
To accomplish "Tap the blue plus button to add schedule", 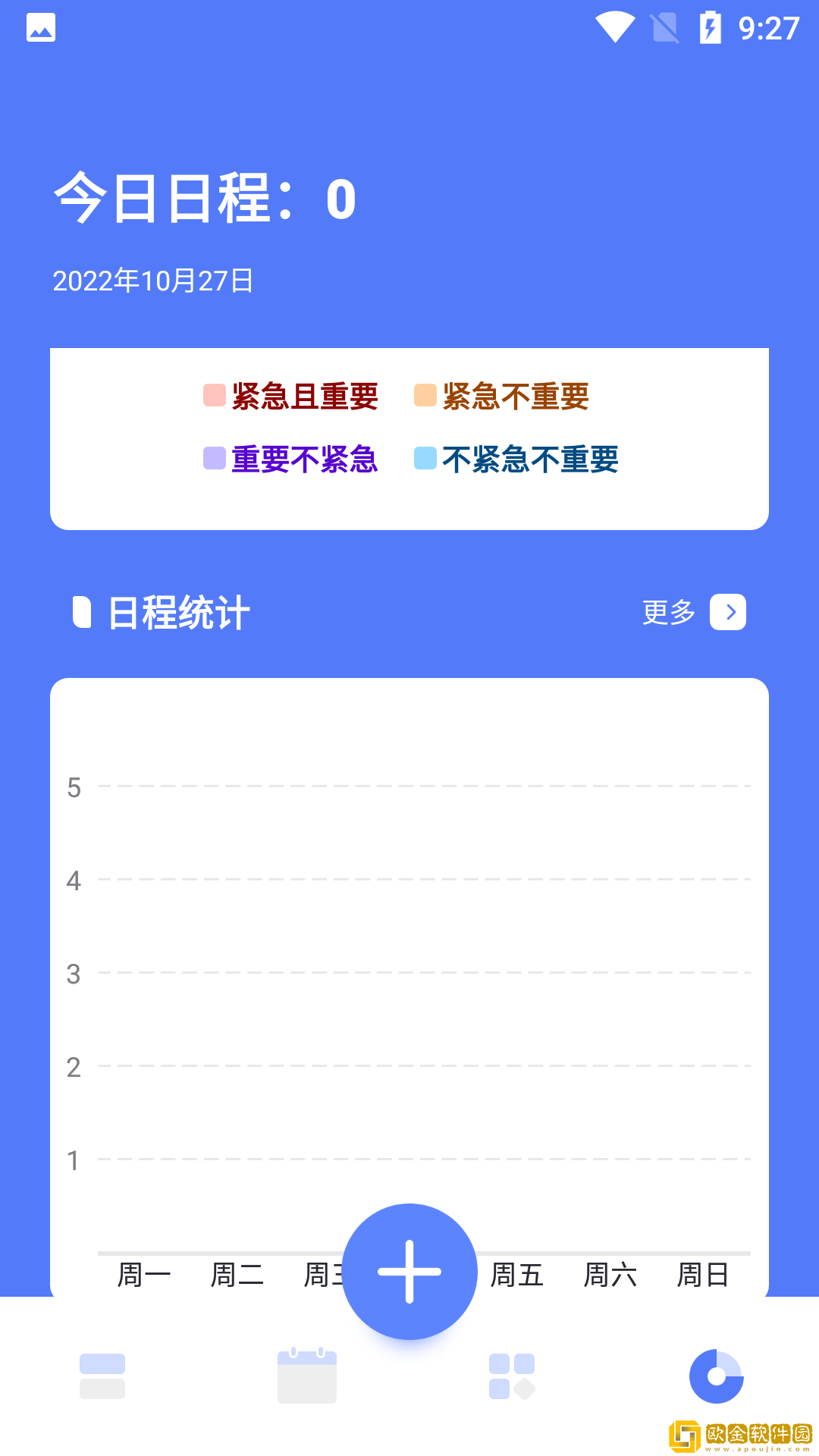I will click(409, 1272).
